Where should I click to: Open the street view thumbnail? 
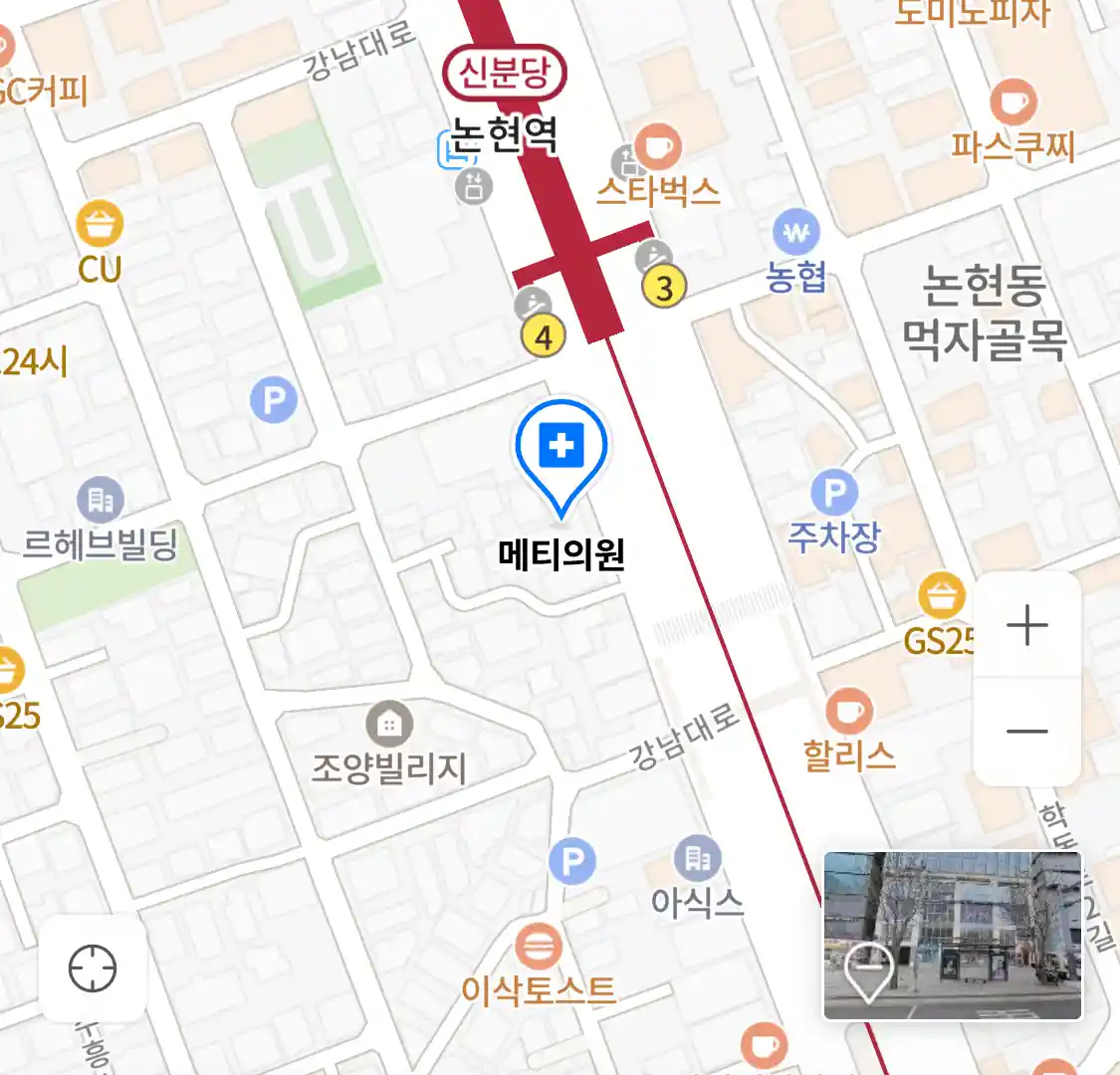(x=952, y=936)
